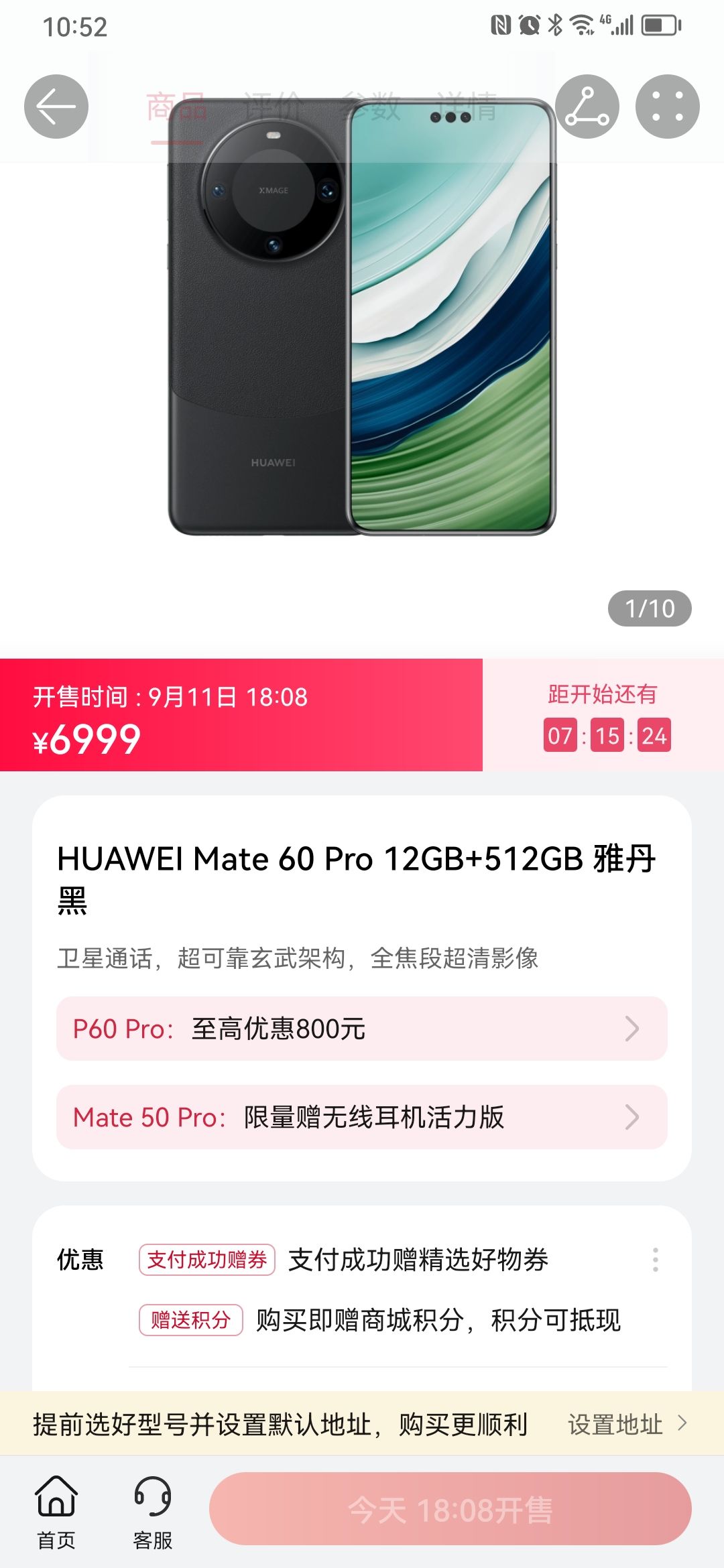Open P60 Pro 至高优惠800元 offer
This screenshot has height=1568, width=724.
click(362, 1029)
